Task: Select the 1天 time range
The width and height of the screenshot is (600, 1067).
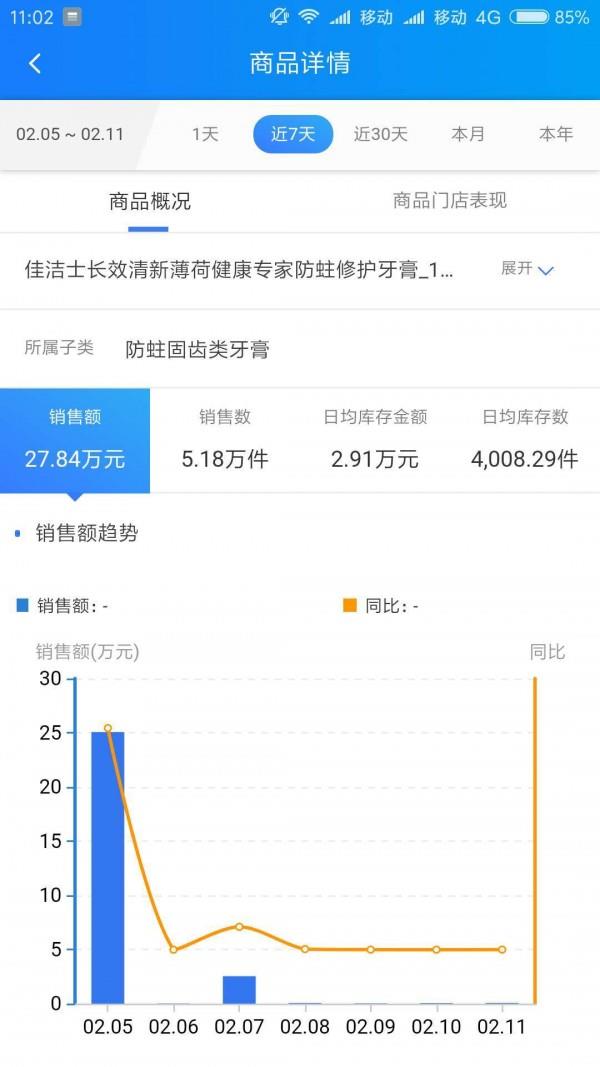Action: pos(205,134)
